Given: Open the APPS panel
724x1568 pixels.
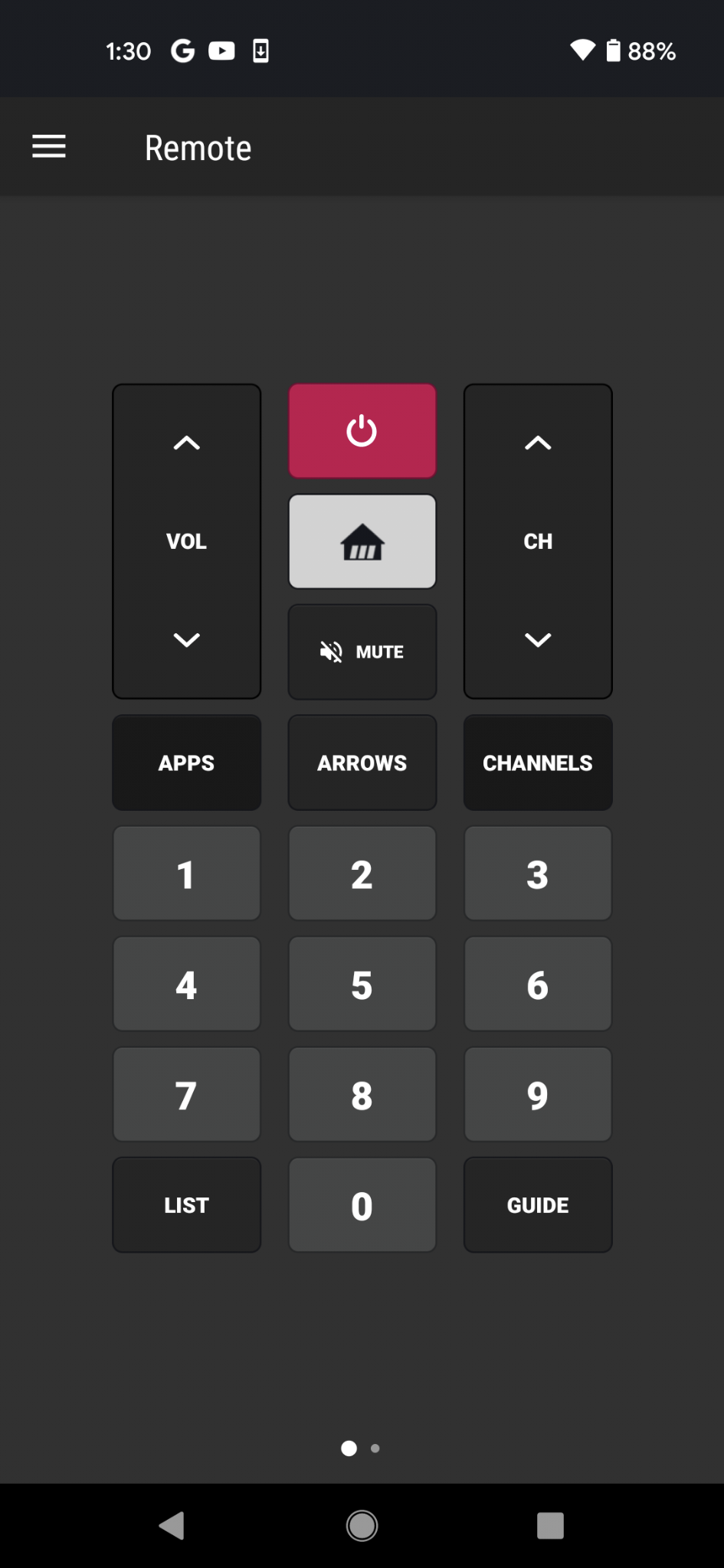Looking at the screenshot, I should pos(186,762).
